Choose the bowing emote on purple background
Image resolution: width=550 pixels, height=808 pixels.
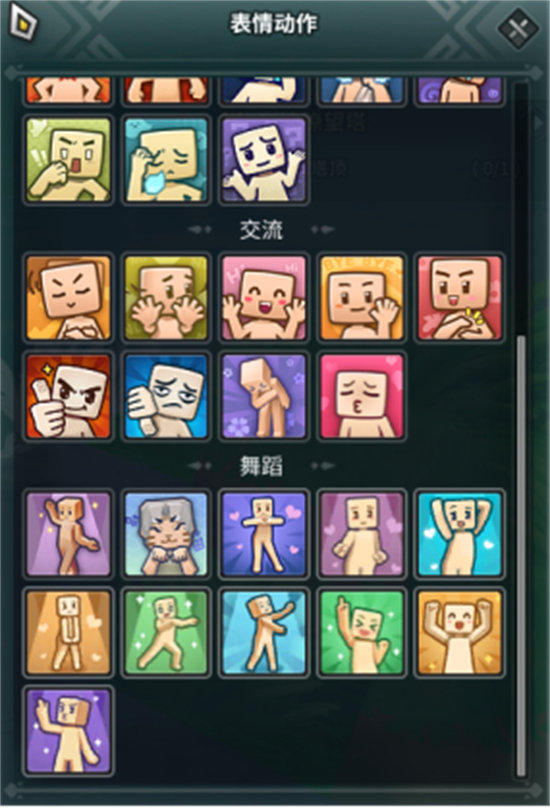pyautogui.click(x=264, y=396)
